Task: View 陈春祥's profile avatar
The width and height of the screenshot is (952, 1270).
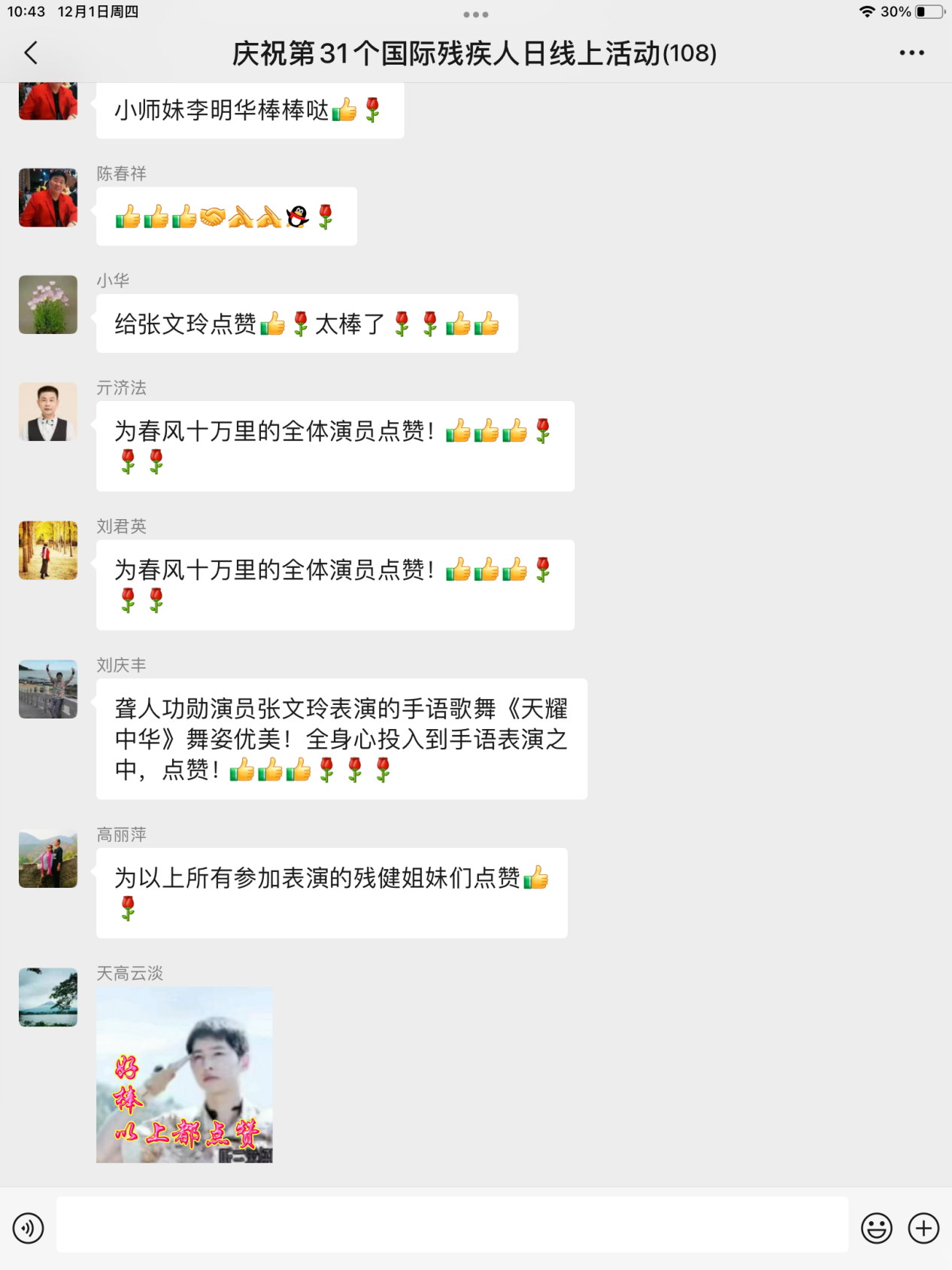Action: 48,198
